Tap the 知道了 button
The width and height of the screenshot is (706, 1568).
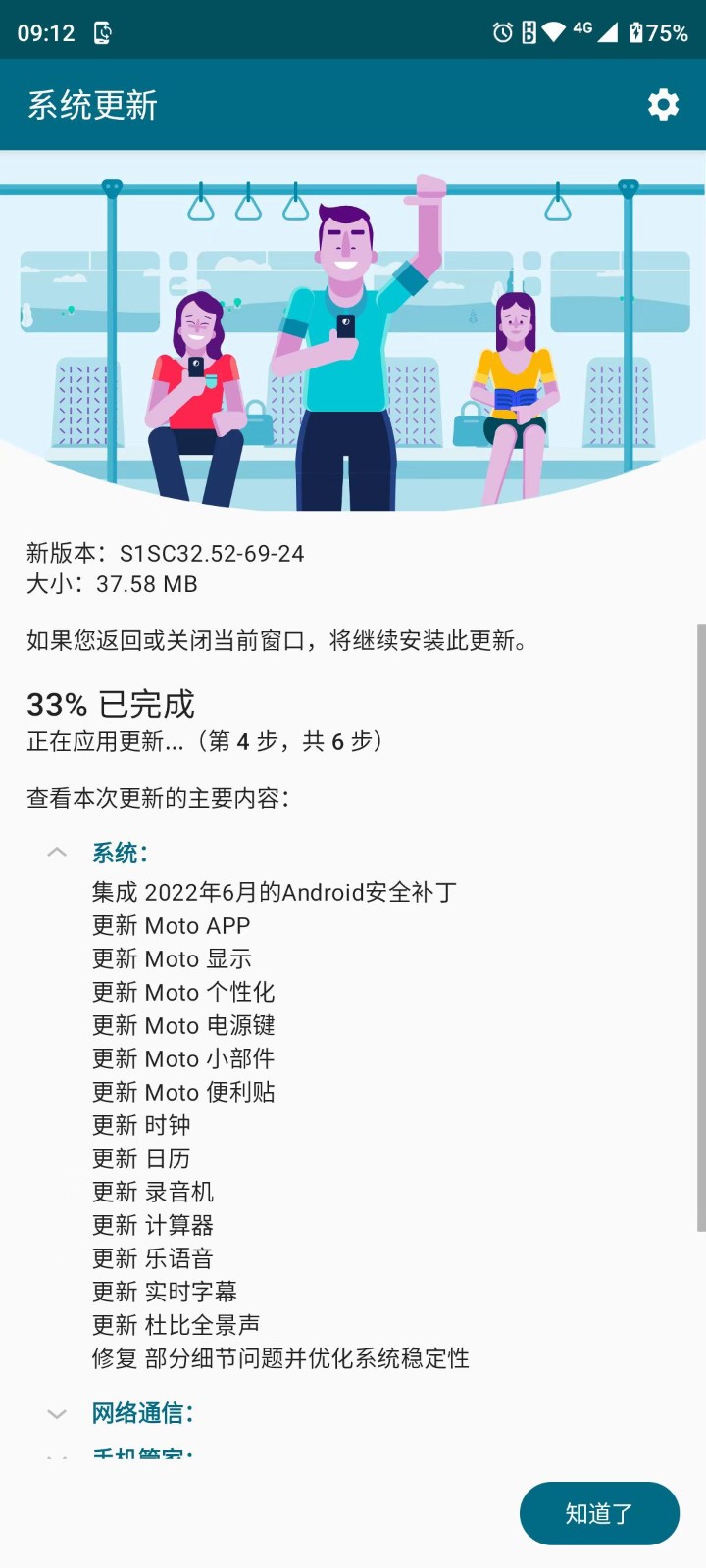click(x=599, y=1513)
